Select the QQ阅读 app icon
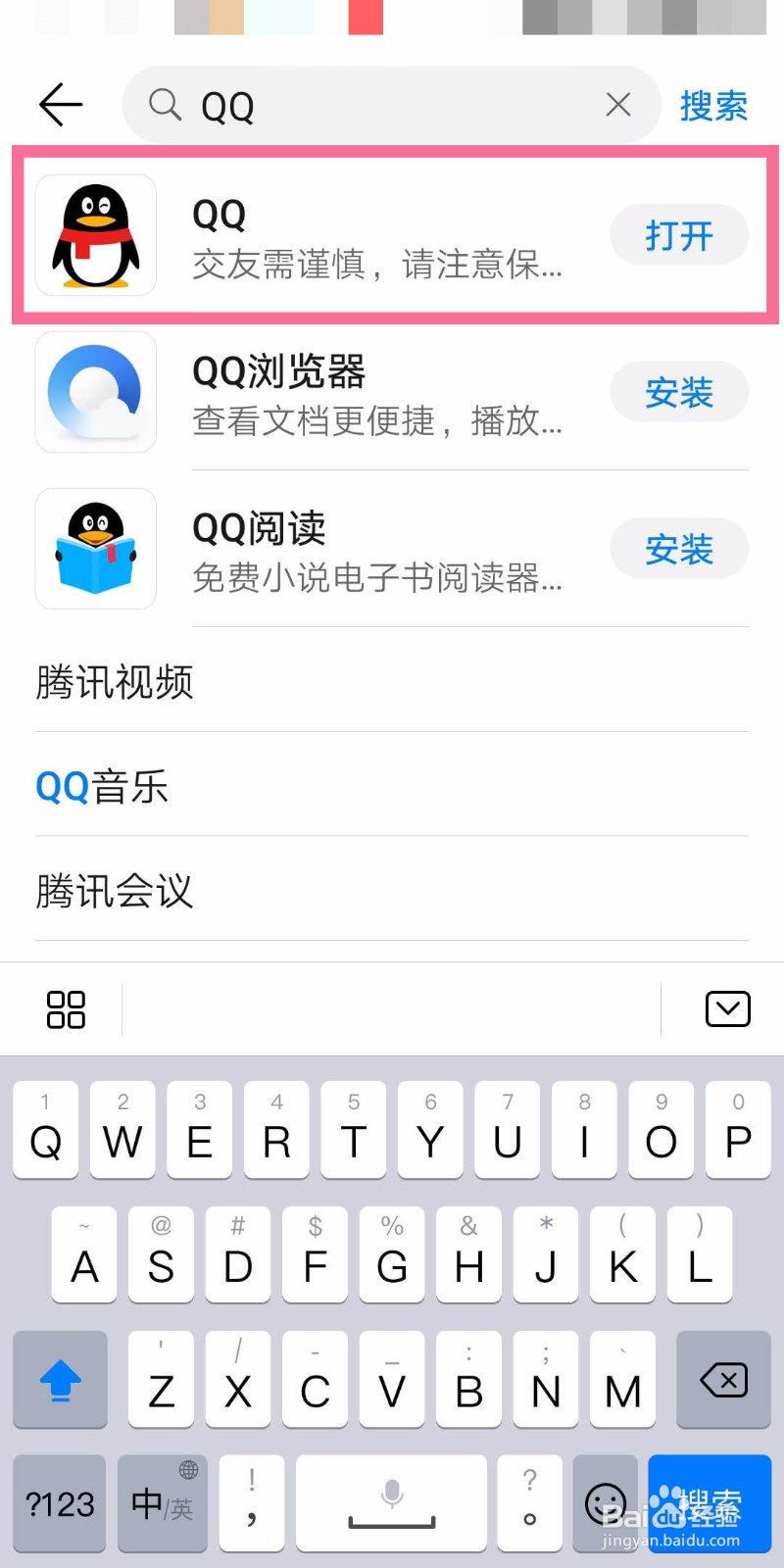784x1568 pixels. point(95,549)
